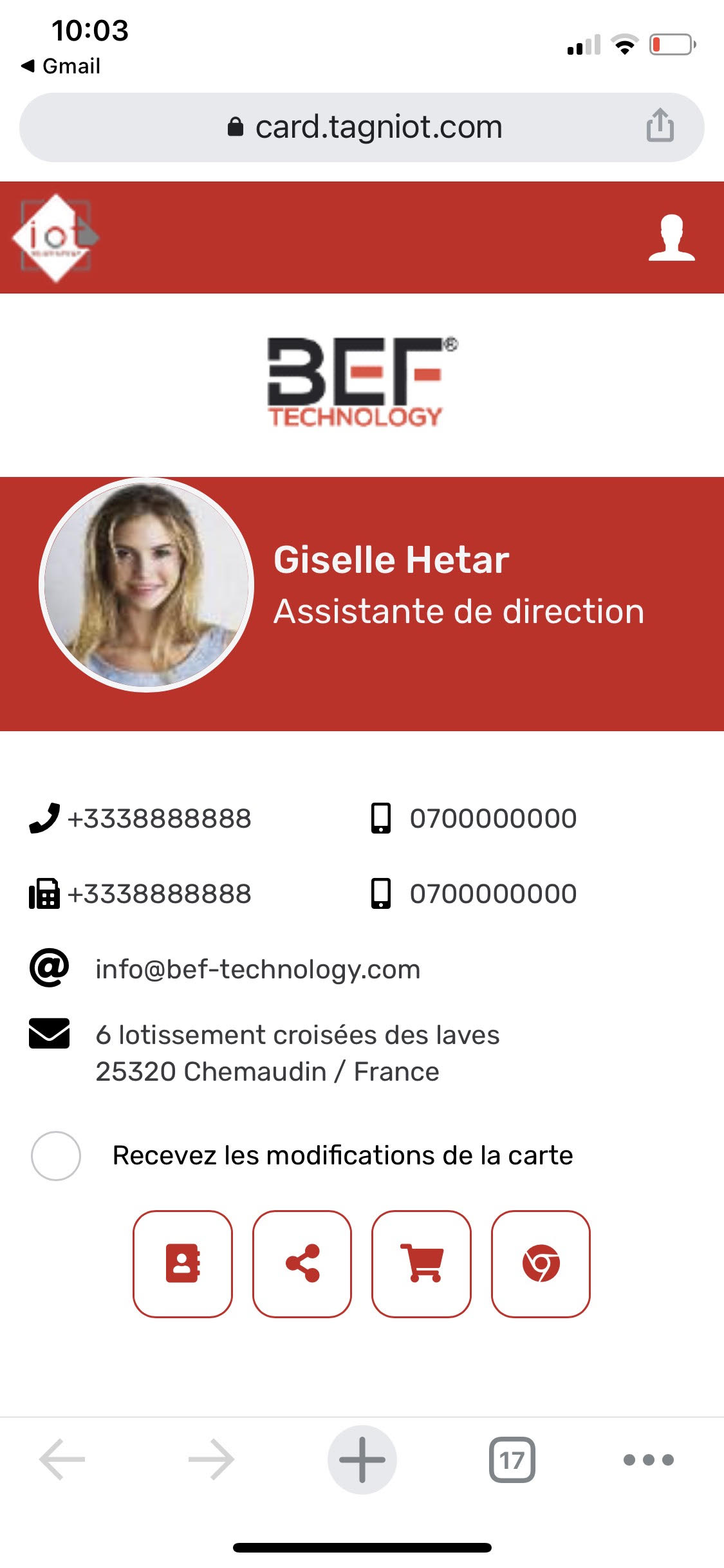
Task: Open the shopping cart button
Action: [x=422, y=1264]
